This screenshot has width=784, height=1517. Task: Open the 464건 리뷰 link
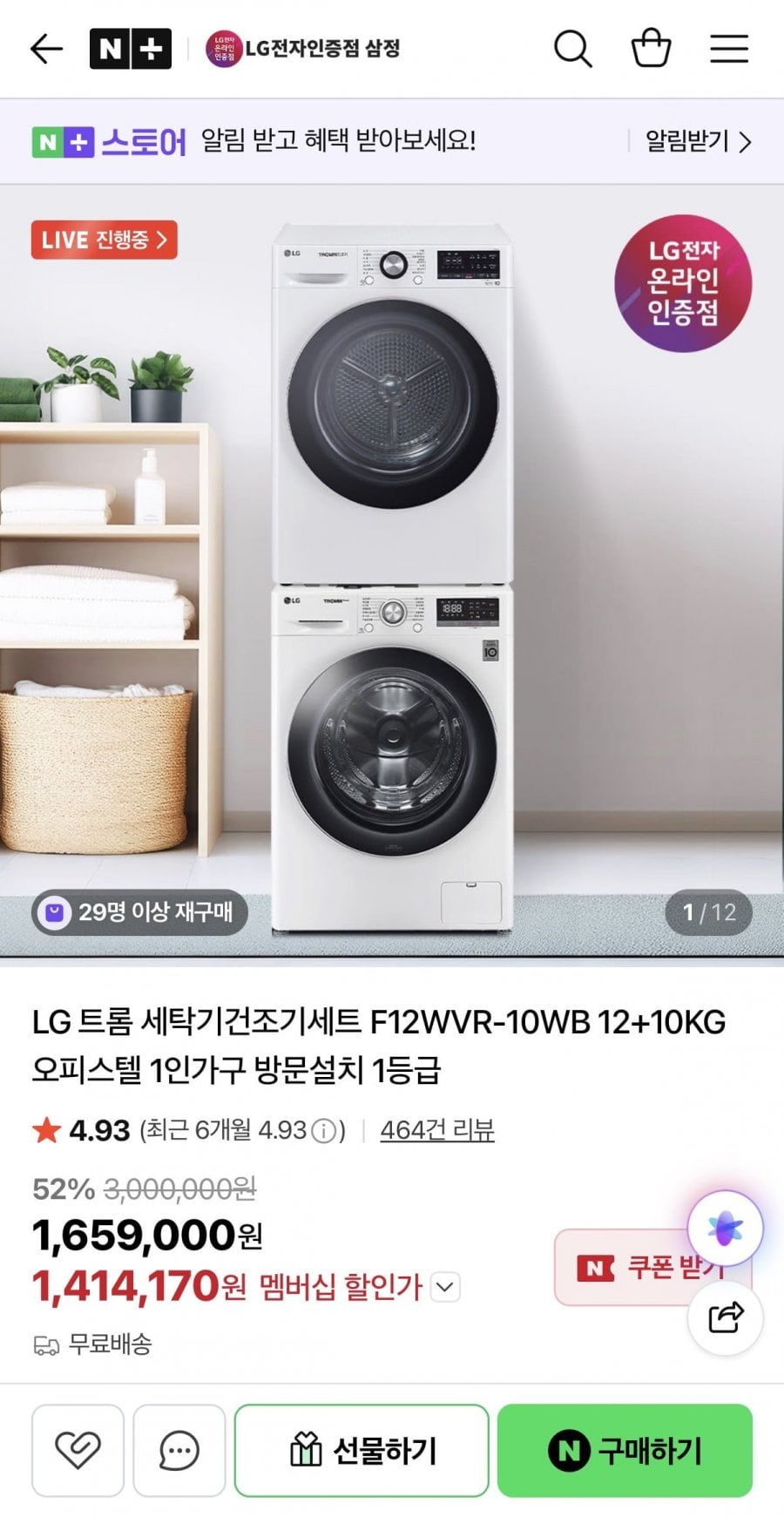click(437, 1131)
